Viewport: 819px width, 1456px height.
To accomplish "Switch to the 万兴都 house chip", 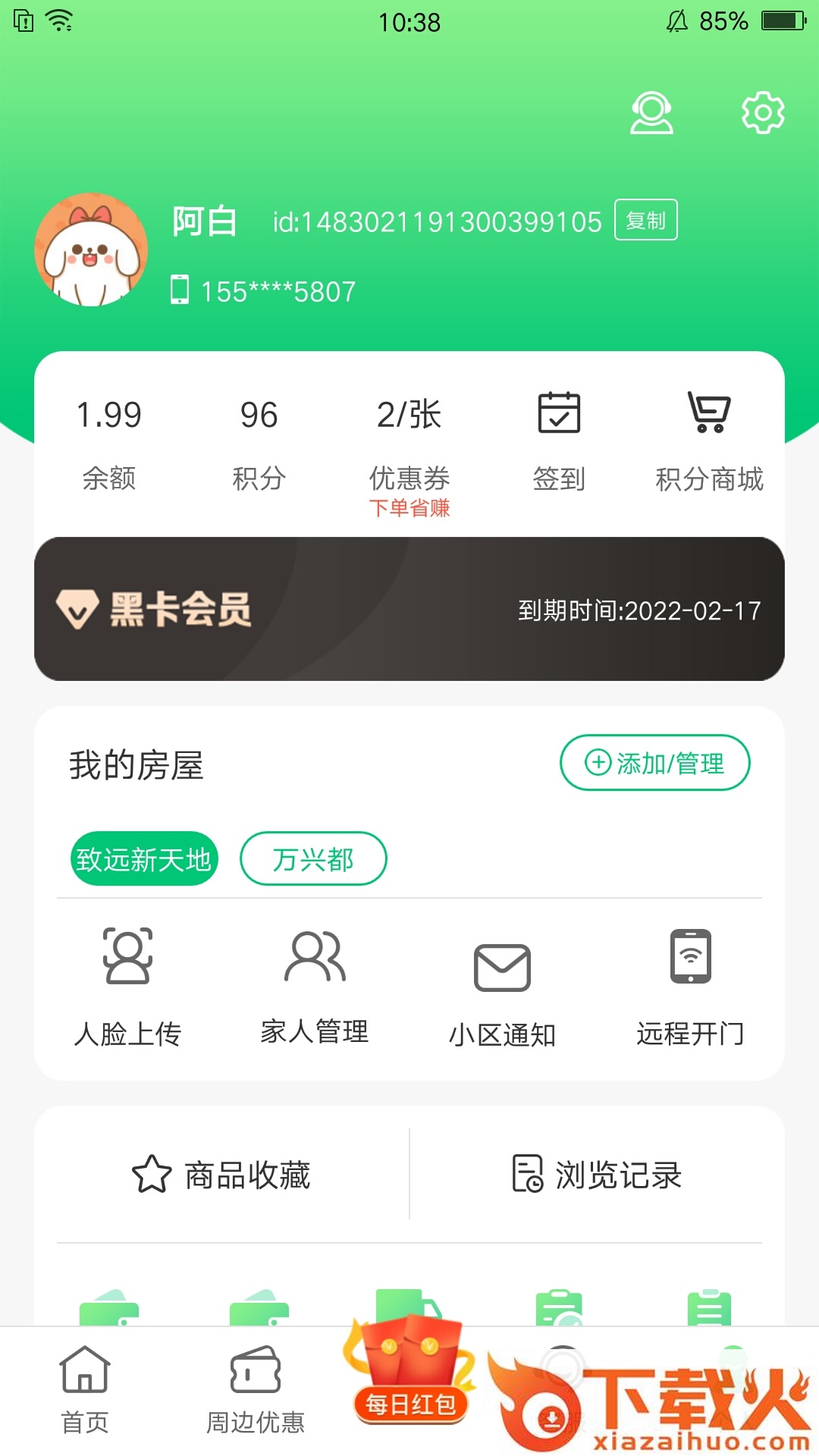I will (313, 858).
